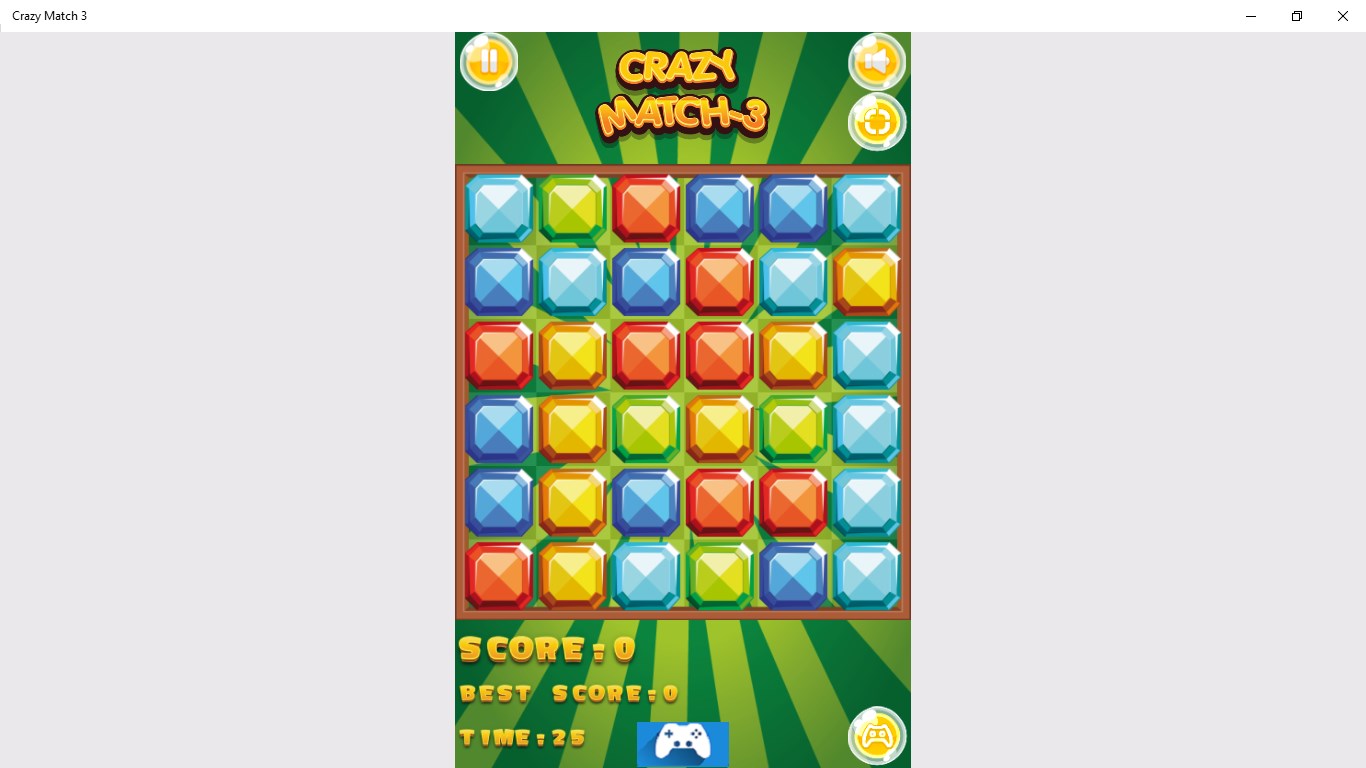This screenshot has height=768, width=1366.
Task: Close the Crazy Match 3 window
Action: [x=1343, y=16]
